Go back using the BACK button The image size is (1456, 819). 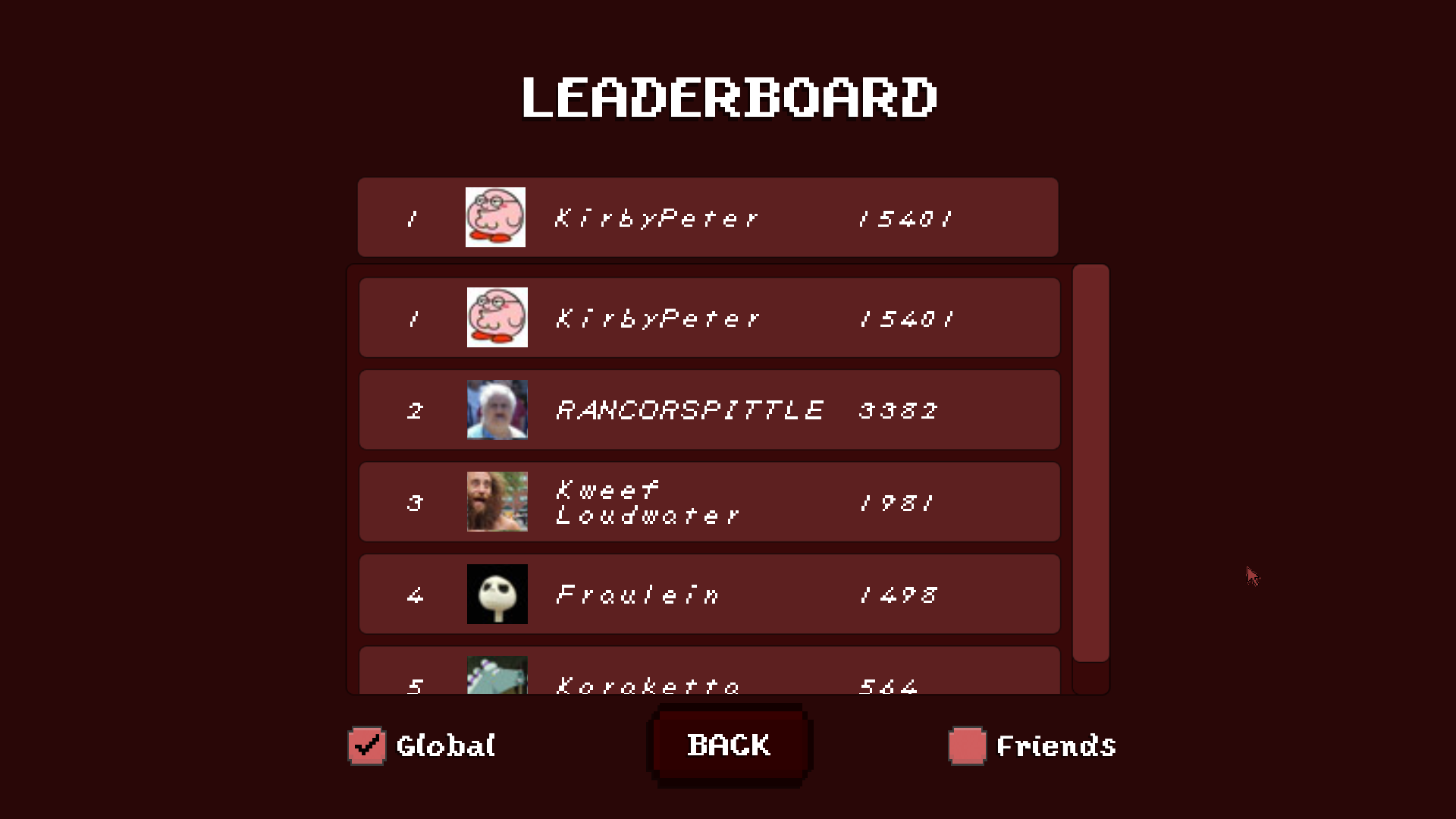(x=729, y=745)
